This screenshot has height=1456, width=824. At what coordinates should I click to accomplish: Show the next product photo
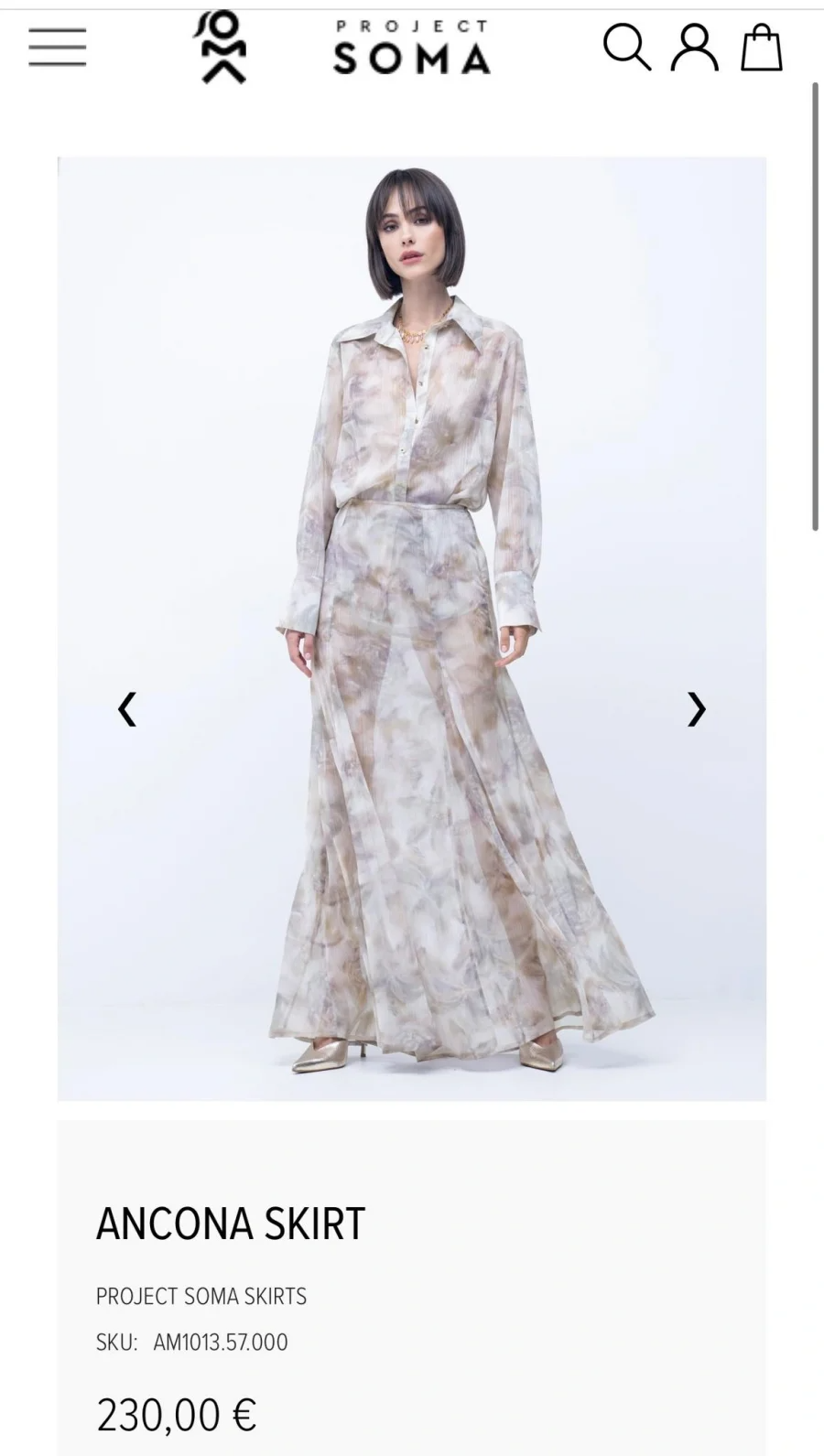[697, 709]
